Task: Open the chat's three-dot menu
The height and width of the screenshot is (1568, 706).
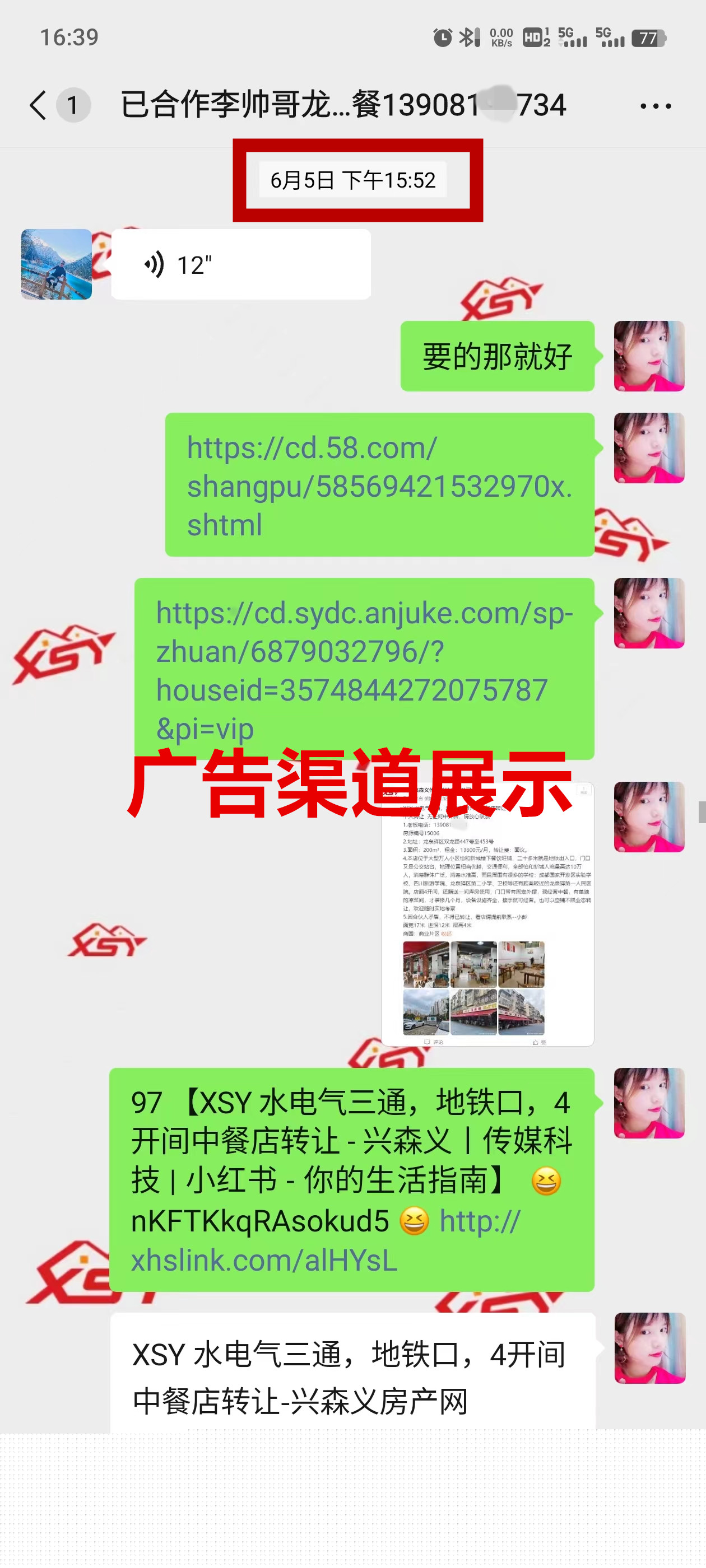Action: tap(656, 106)
